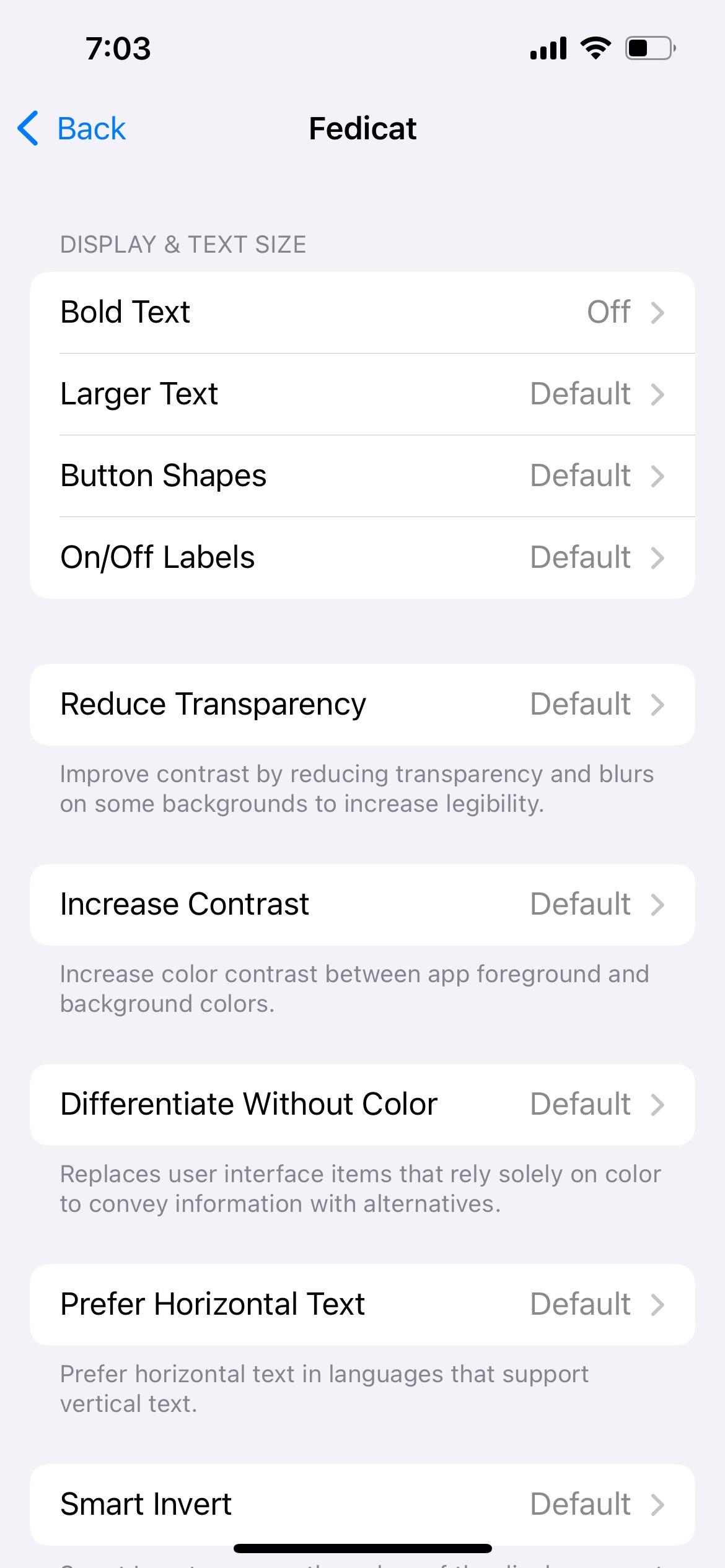Viewport: 725px width, 1568px height.
Task: Open On/Off Labels setting
Action: click(x=362, y=557)
